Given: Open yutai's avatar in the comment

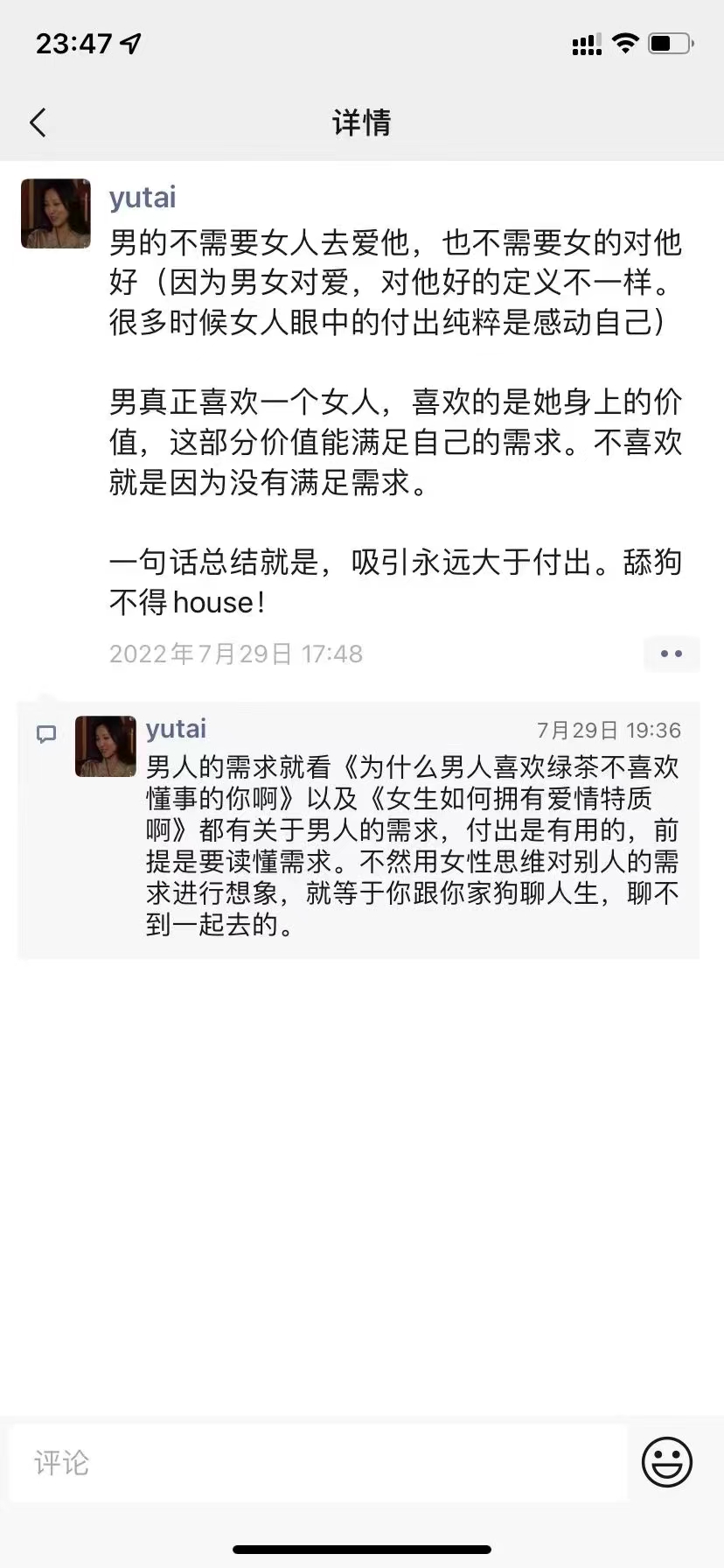Looking at the screenshot, I should coord(105,746).
